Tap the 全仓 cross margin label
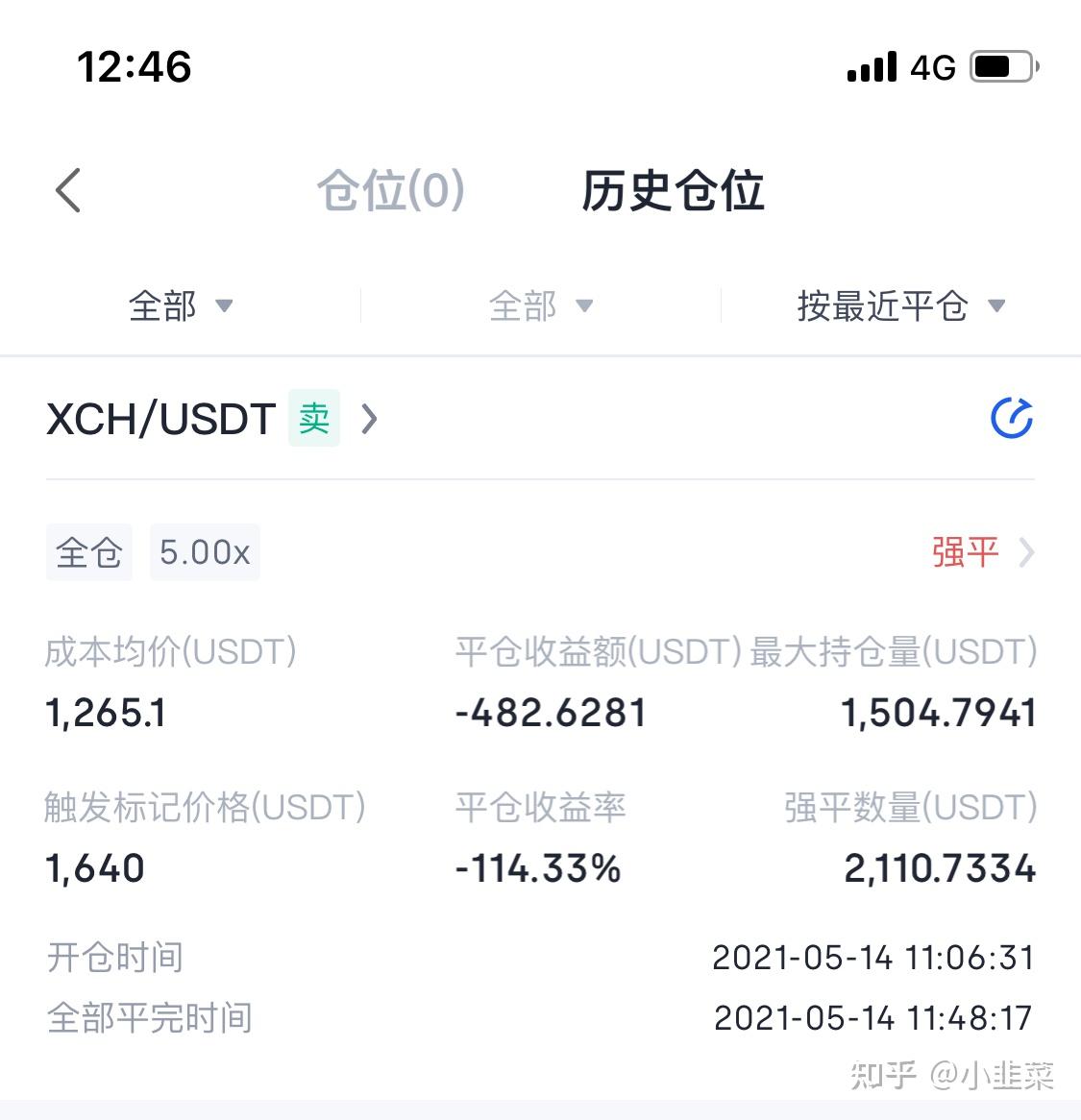 coord(88,552)
